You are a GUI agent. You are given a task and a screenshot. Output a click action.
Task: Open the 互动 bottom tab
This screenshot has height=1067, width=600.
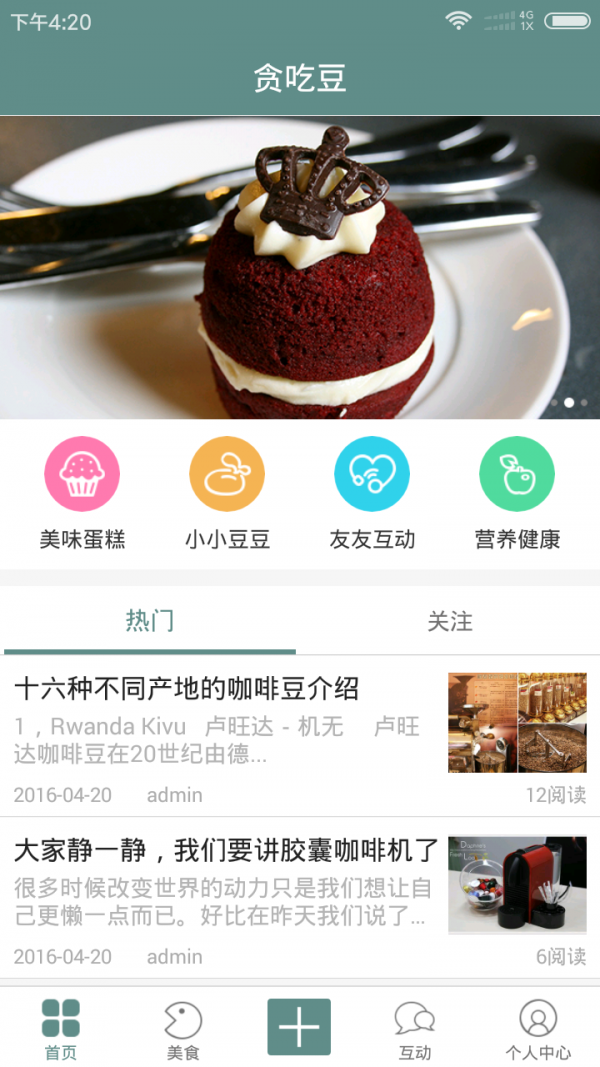[415, 1028]
